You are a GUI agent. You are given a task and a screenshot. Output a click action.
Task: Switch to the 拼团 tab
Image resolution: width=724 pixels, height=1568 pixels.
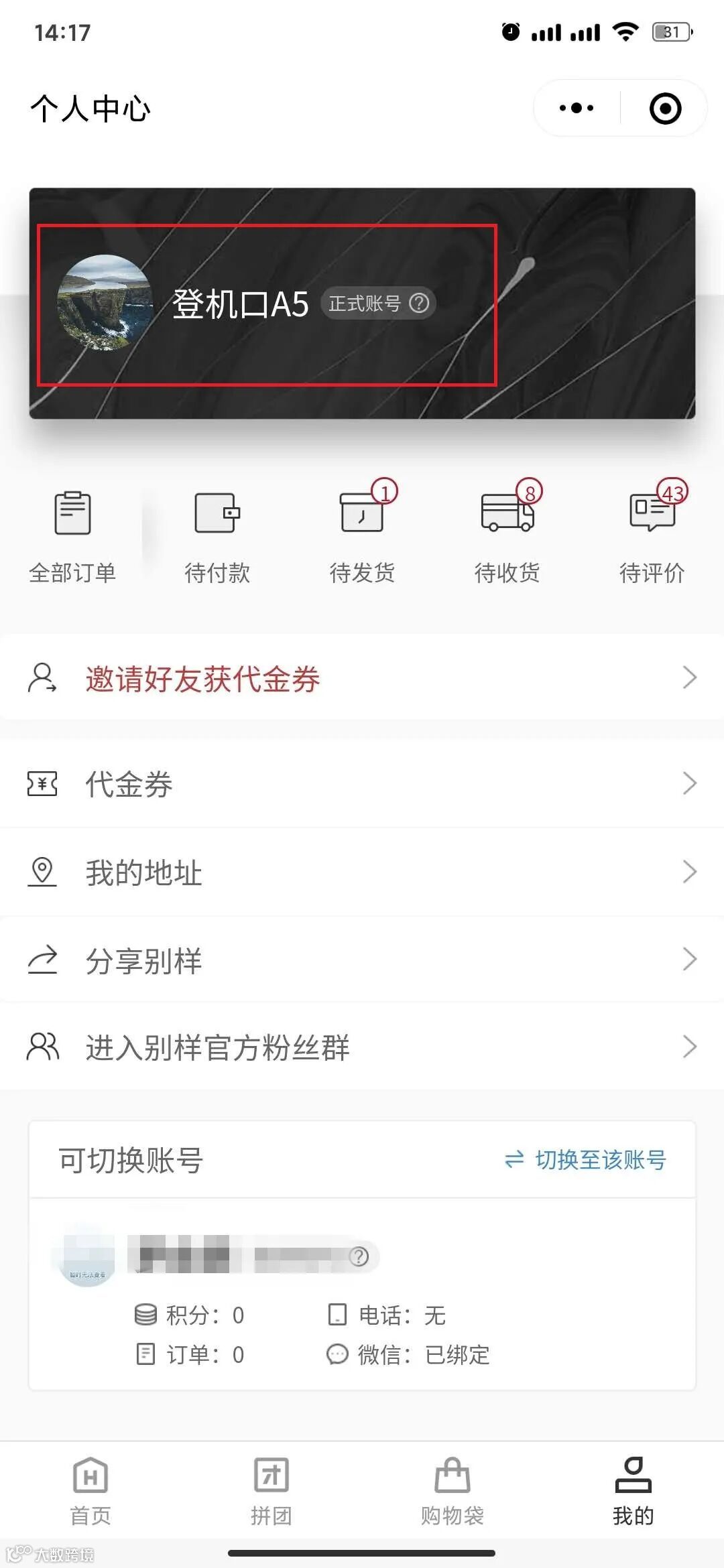click(x=271, y=1490)
